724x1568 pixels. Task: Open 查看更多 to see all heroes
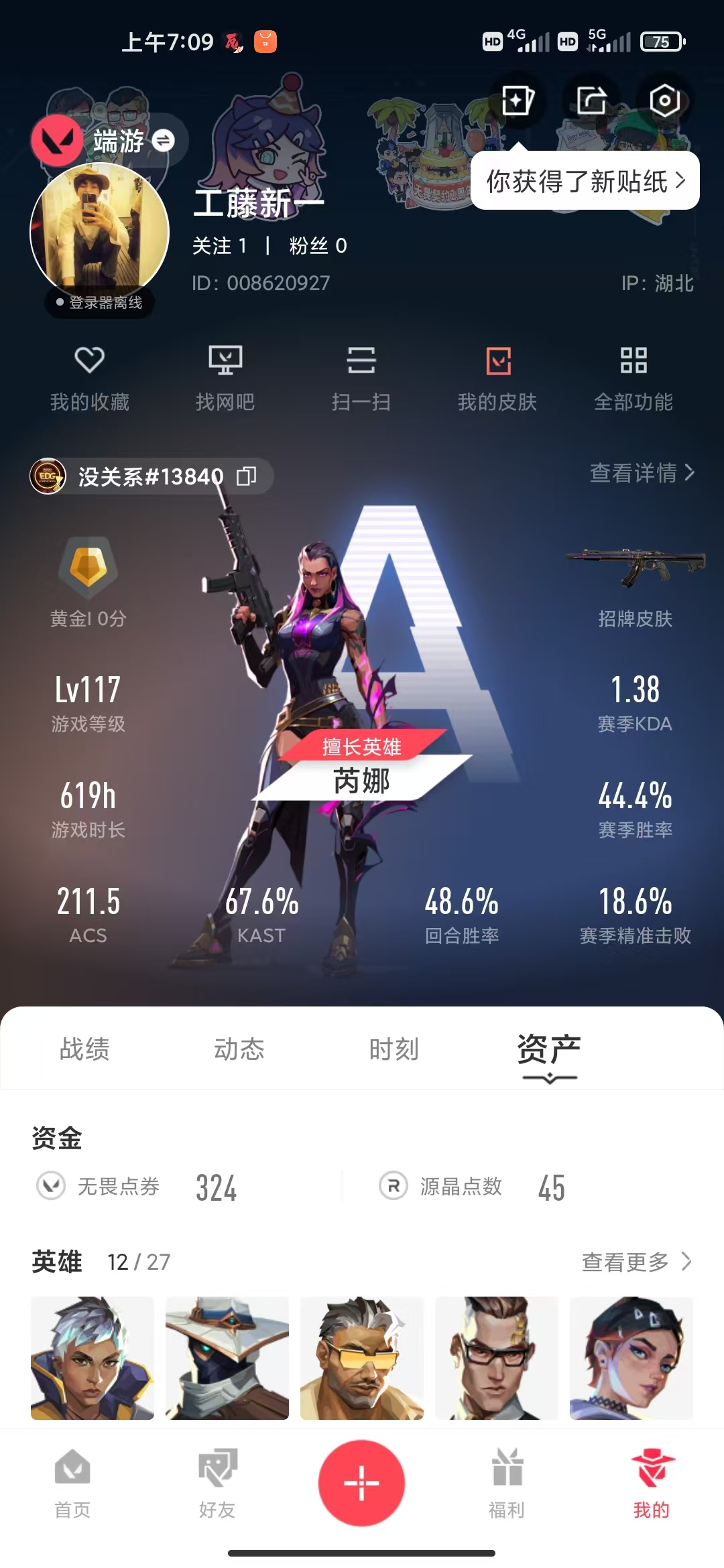(637, 1262)
